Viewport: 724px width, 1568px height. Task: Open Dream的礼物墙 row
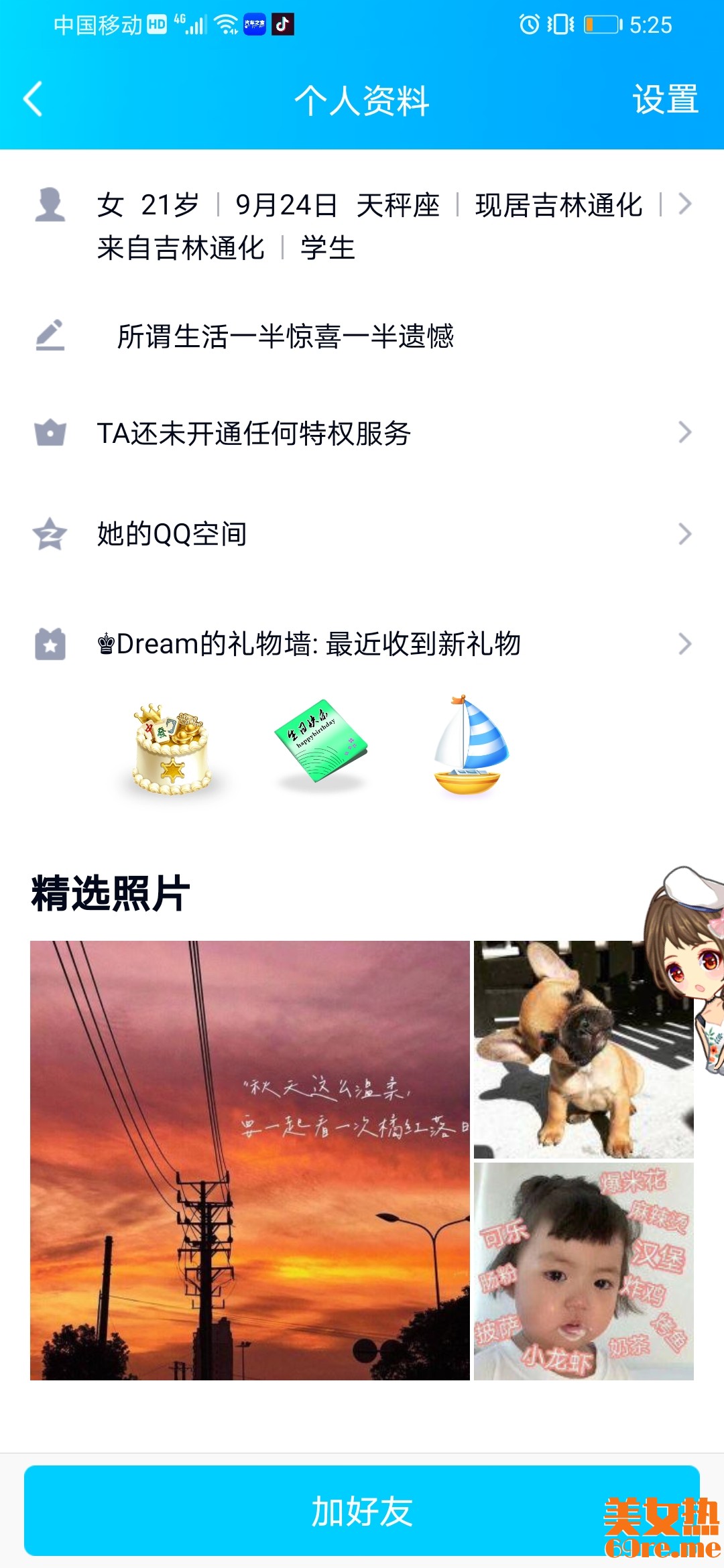(x=362, y=644)
